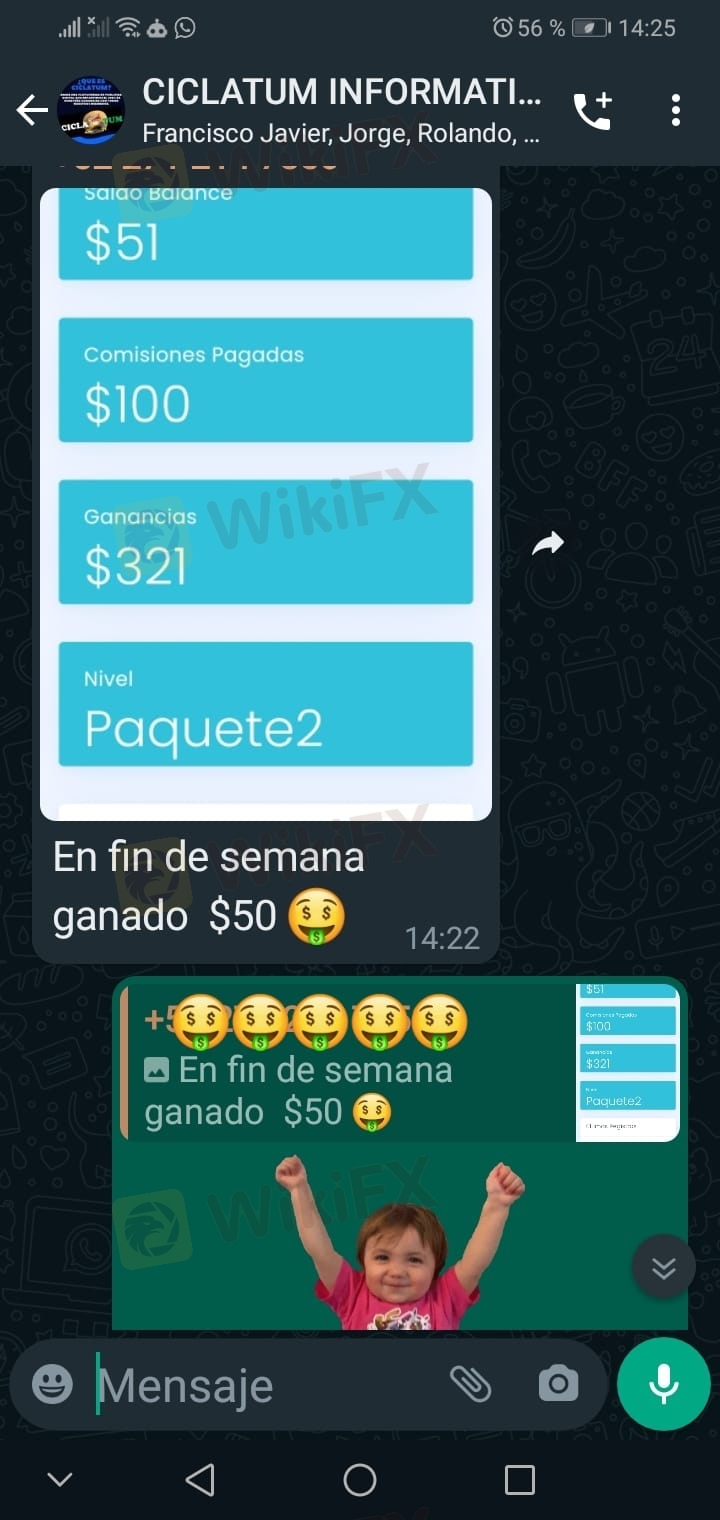Hide keyboard with navigation down arrow
Viewport: 720px width, 1520px height.
pyautogui.click(x=60, y=1479)
